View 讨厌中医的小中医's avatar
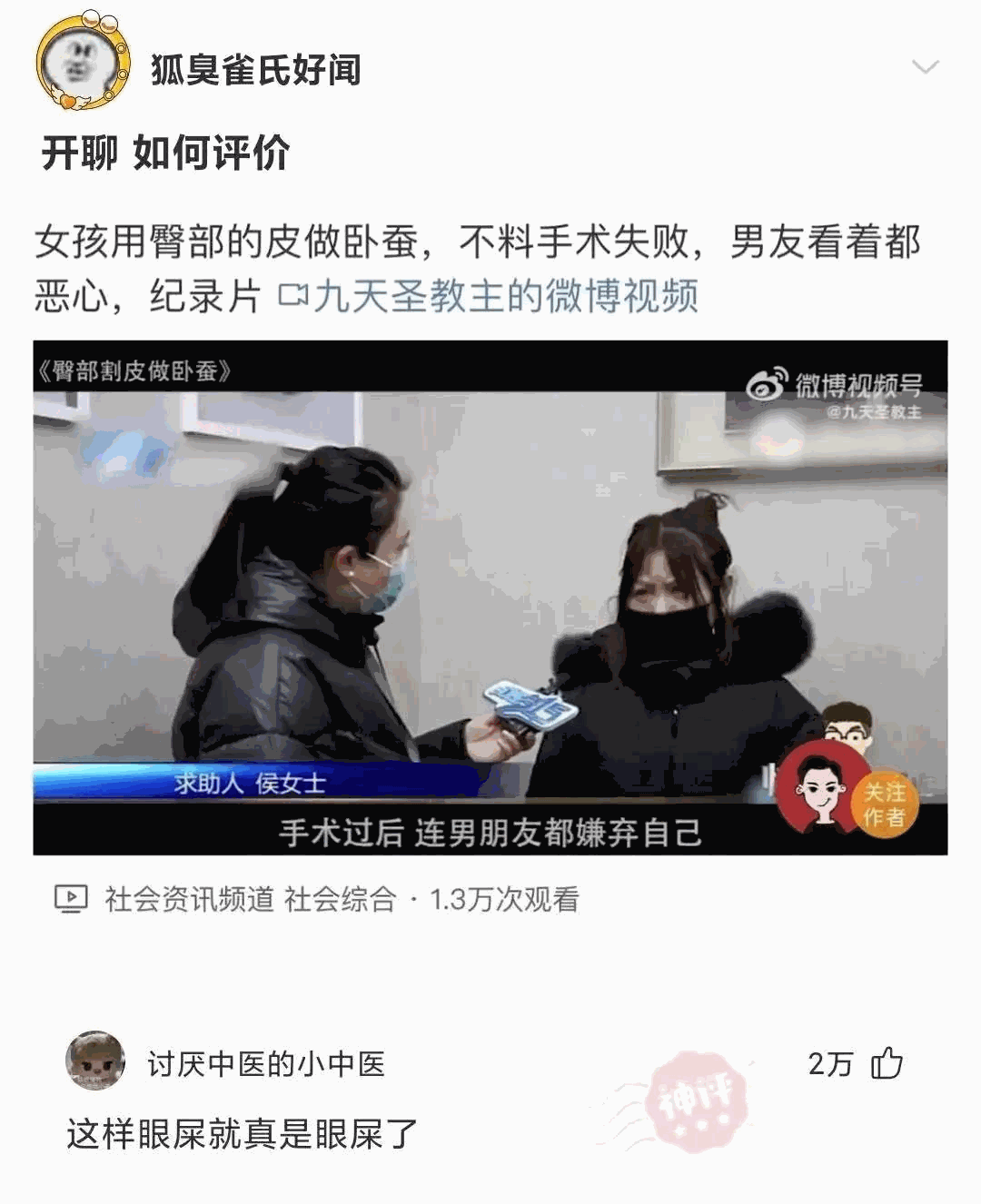This screenshot has height=1204, width=981. (x=95, y=1061)
